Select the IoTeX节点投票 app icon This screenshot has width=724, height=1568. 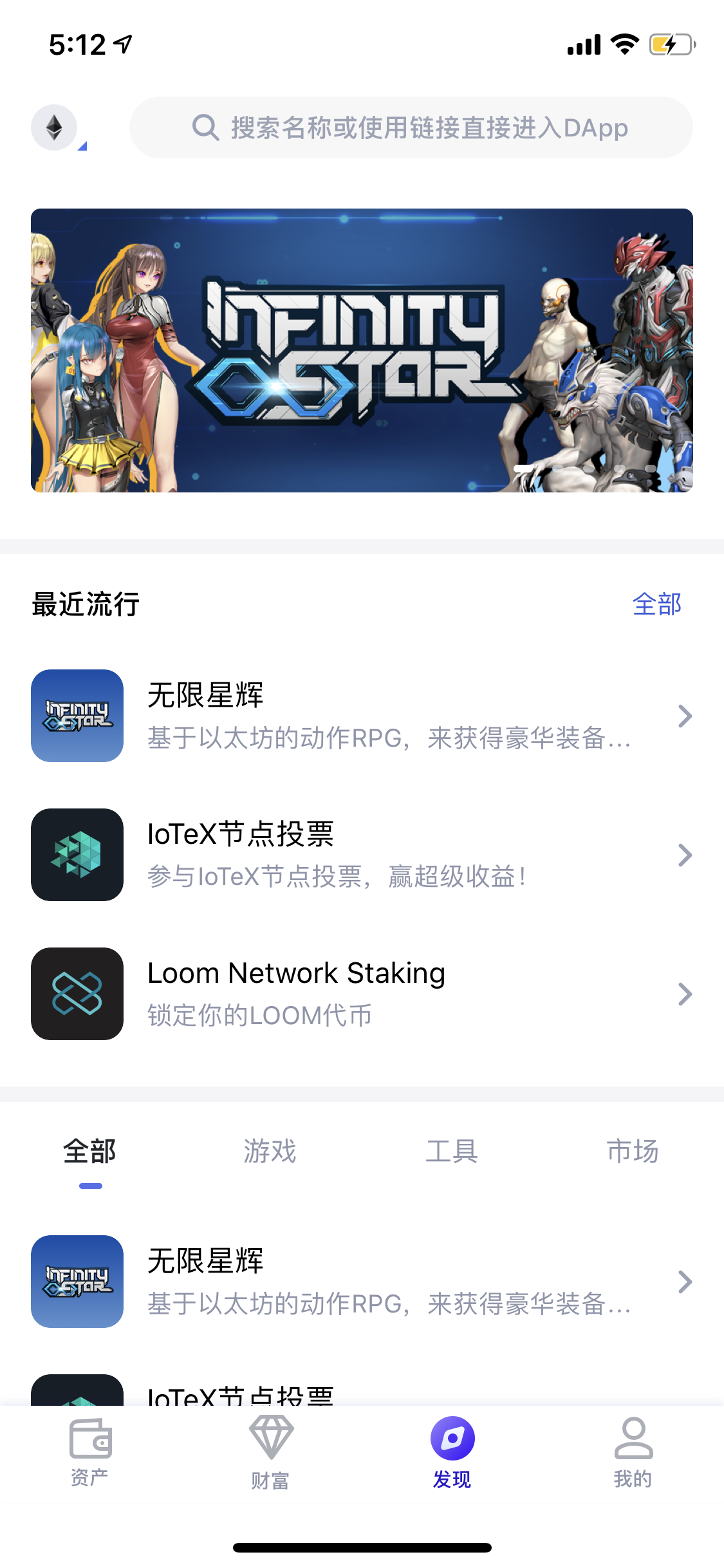click(76, 855)
